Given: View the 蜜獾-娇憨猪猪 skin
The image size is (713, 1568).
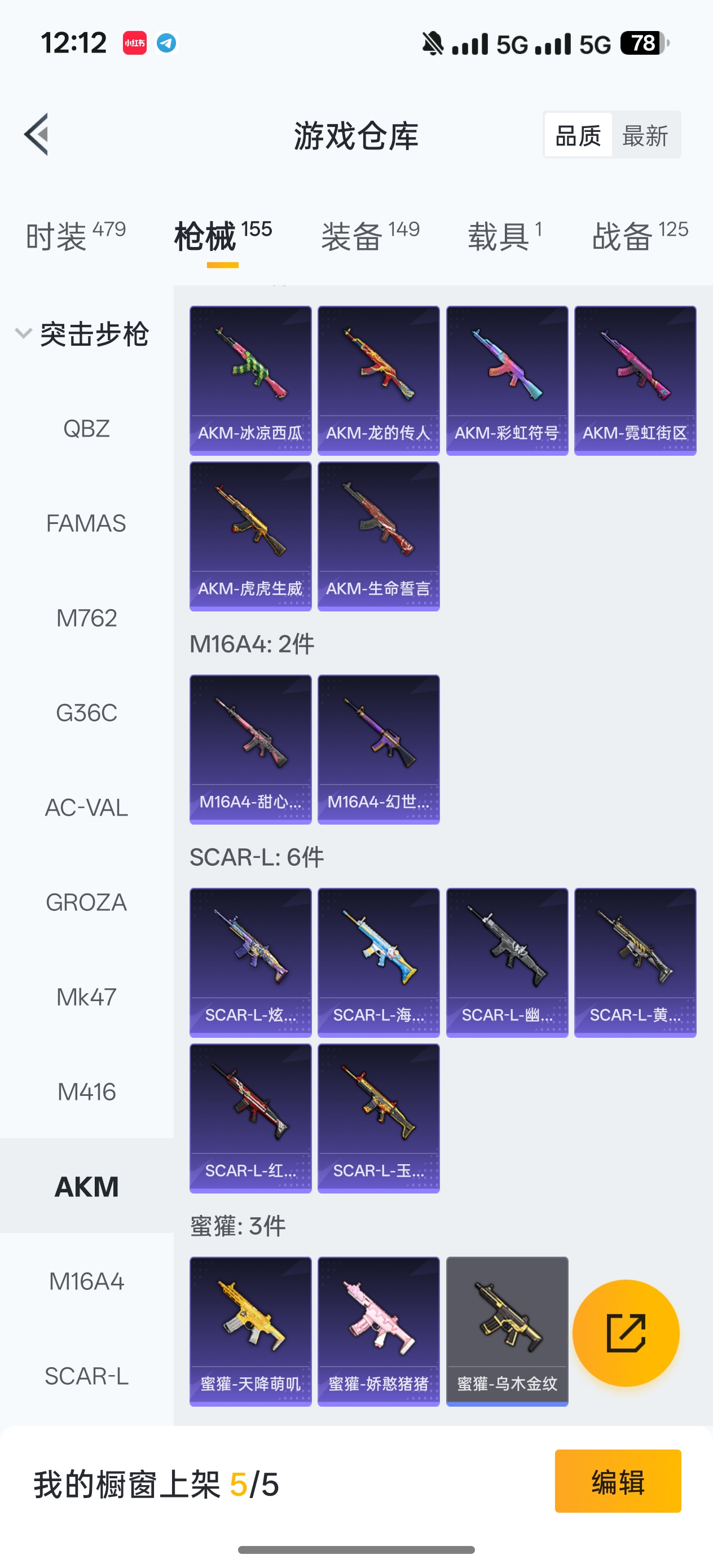Looking at the screenshot, I should [x=378, y=1331].
